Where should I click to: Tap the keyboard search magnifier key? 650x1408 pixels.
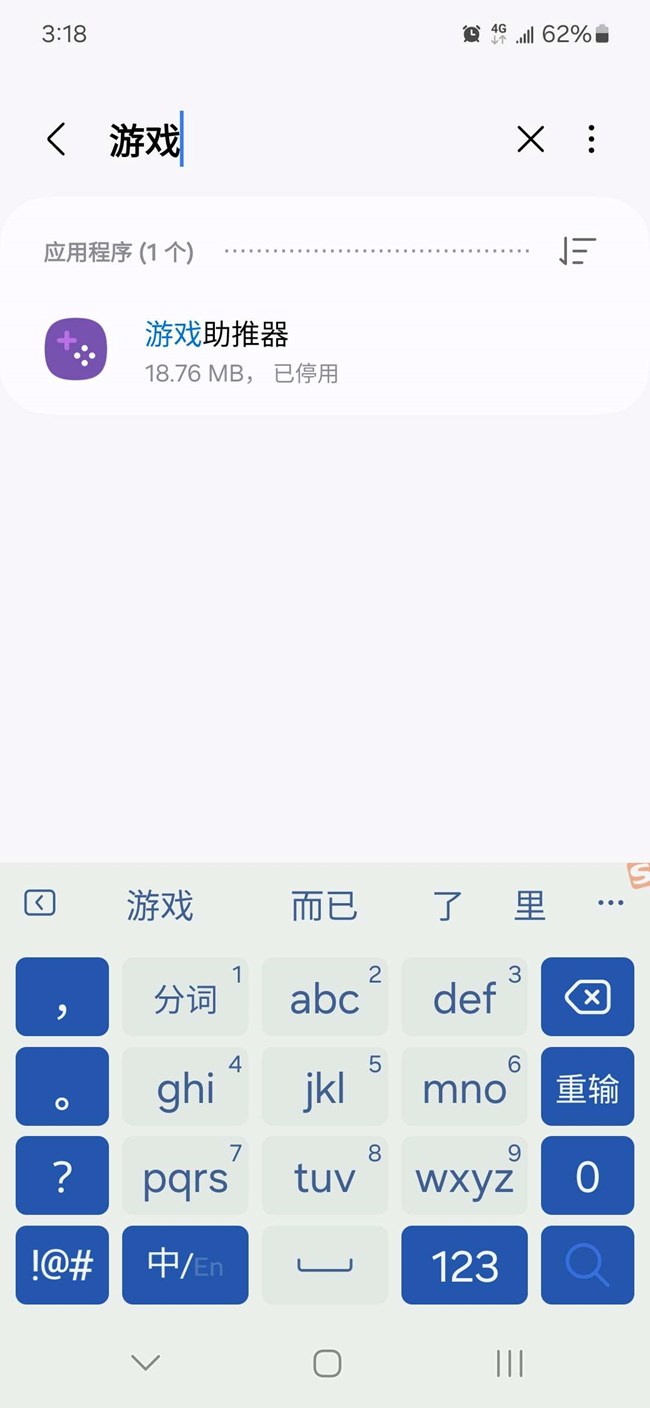tap(587, 1266)
